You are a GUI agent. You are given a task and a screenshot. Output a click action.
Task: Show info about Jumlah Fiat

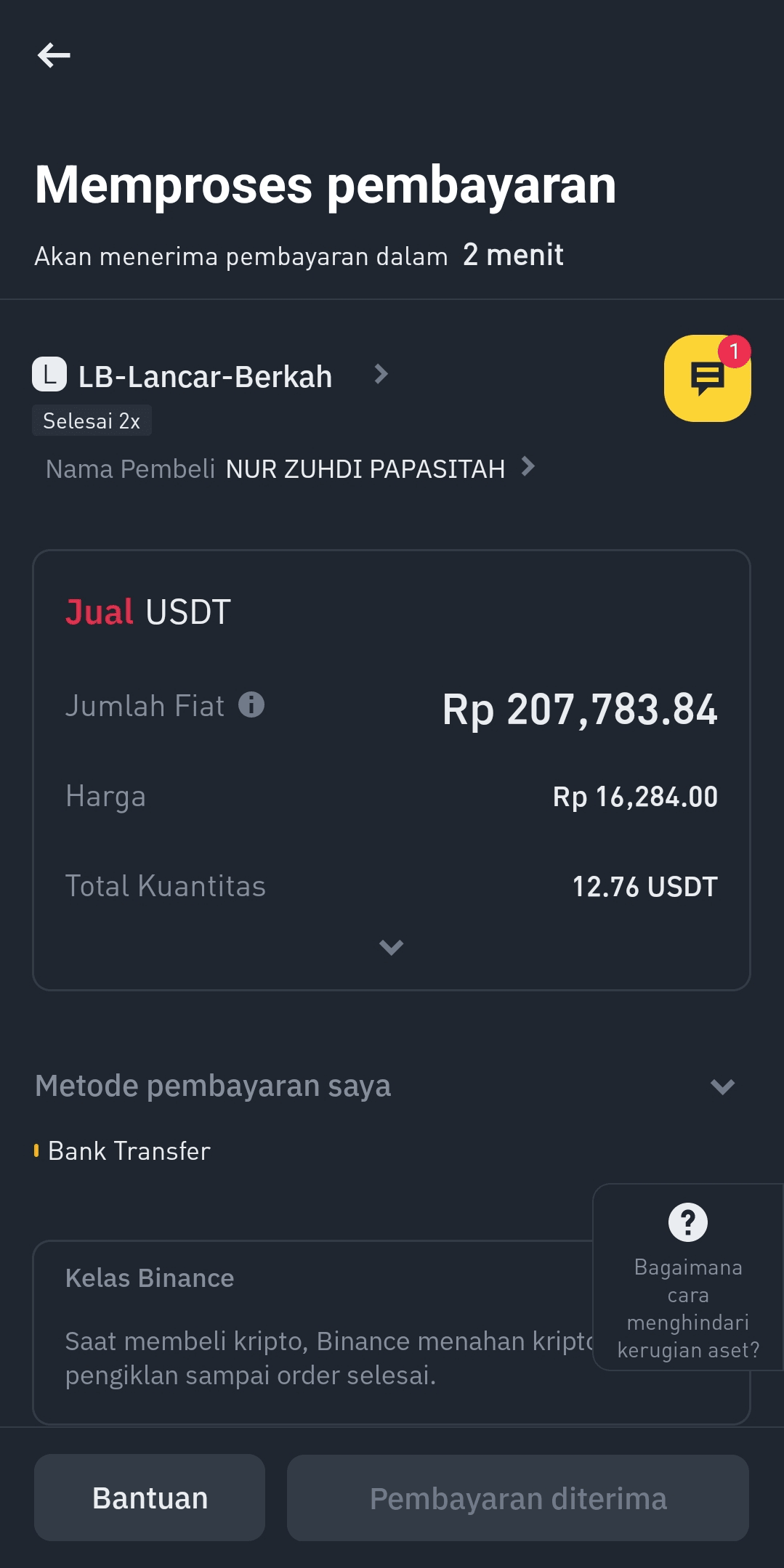tap(251, 704)
